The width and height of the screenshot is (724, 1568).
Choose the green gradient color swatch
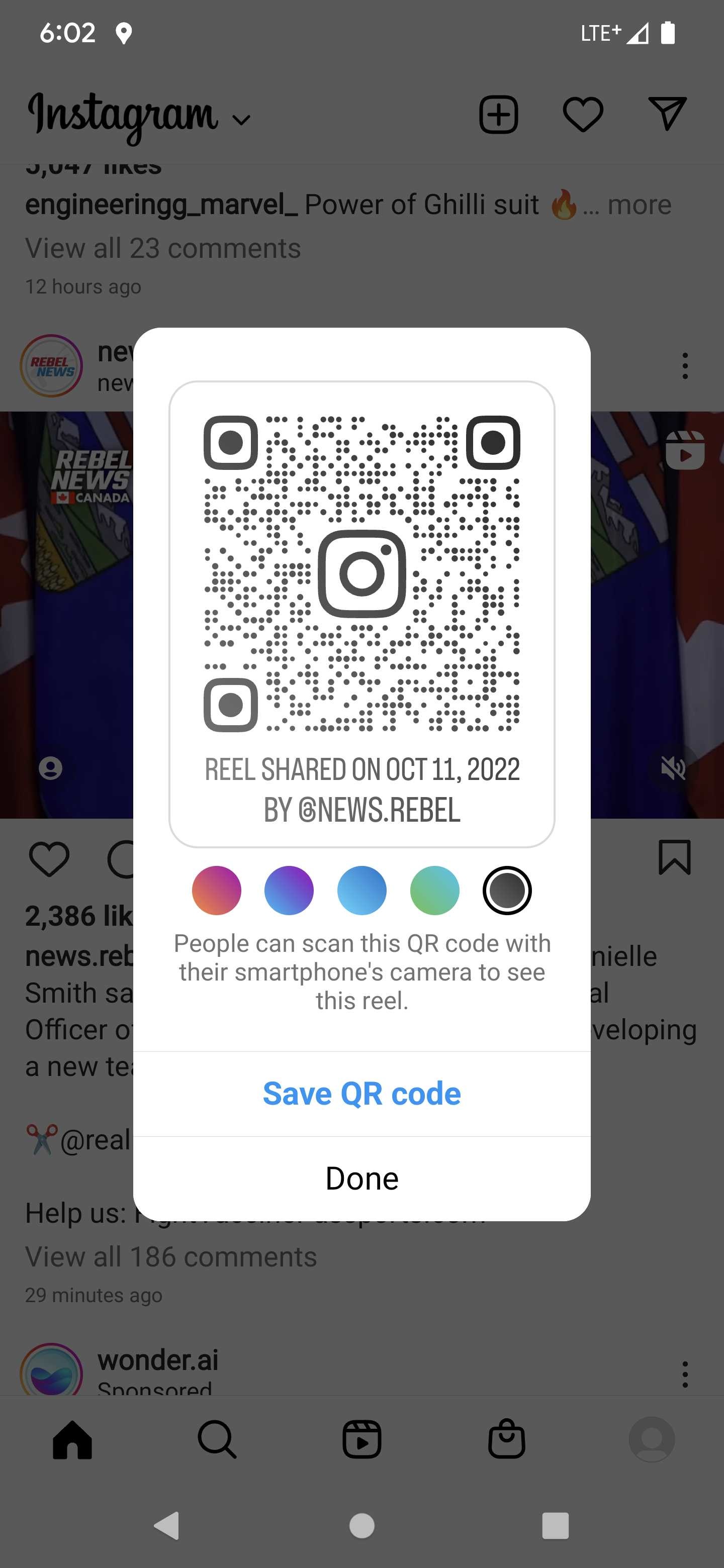pos(434,890)
